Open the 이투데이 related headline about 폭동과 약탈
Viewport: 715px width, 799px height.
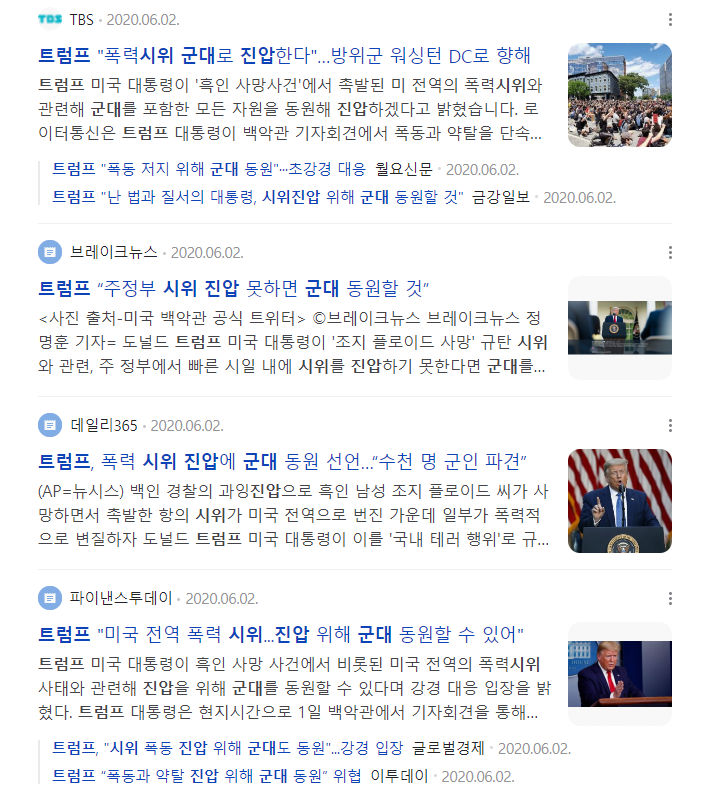click(x=207, y=776)
